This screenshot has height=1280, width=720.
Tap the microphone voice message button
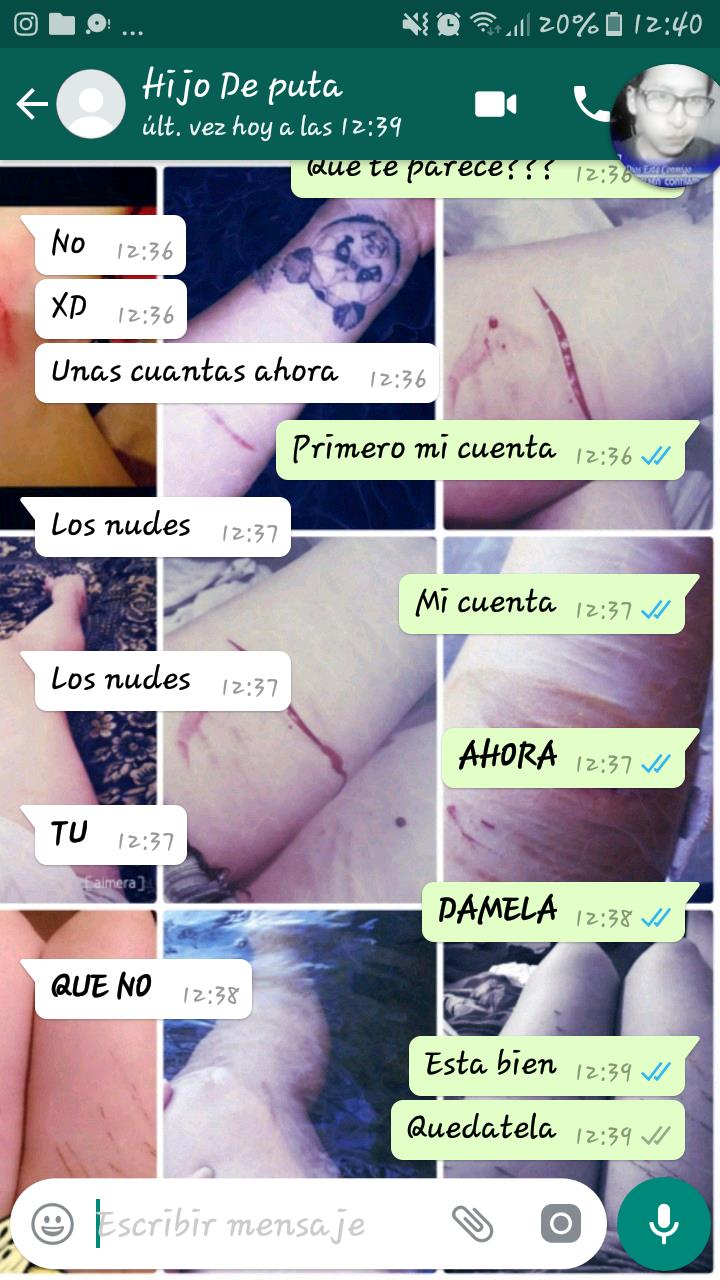point(663,1223)
